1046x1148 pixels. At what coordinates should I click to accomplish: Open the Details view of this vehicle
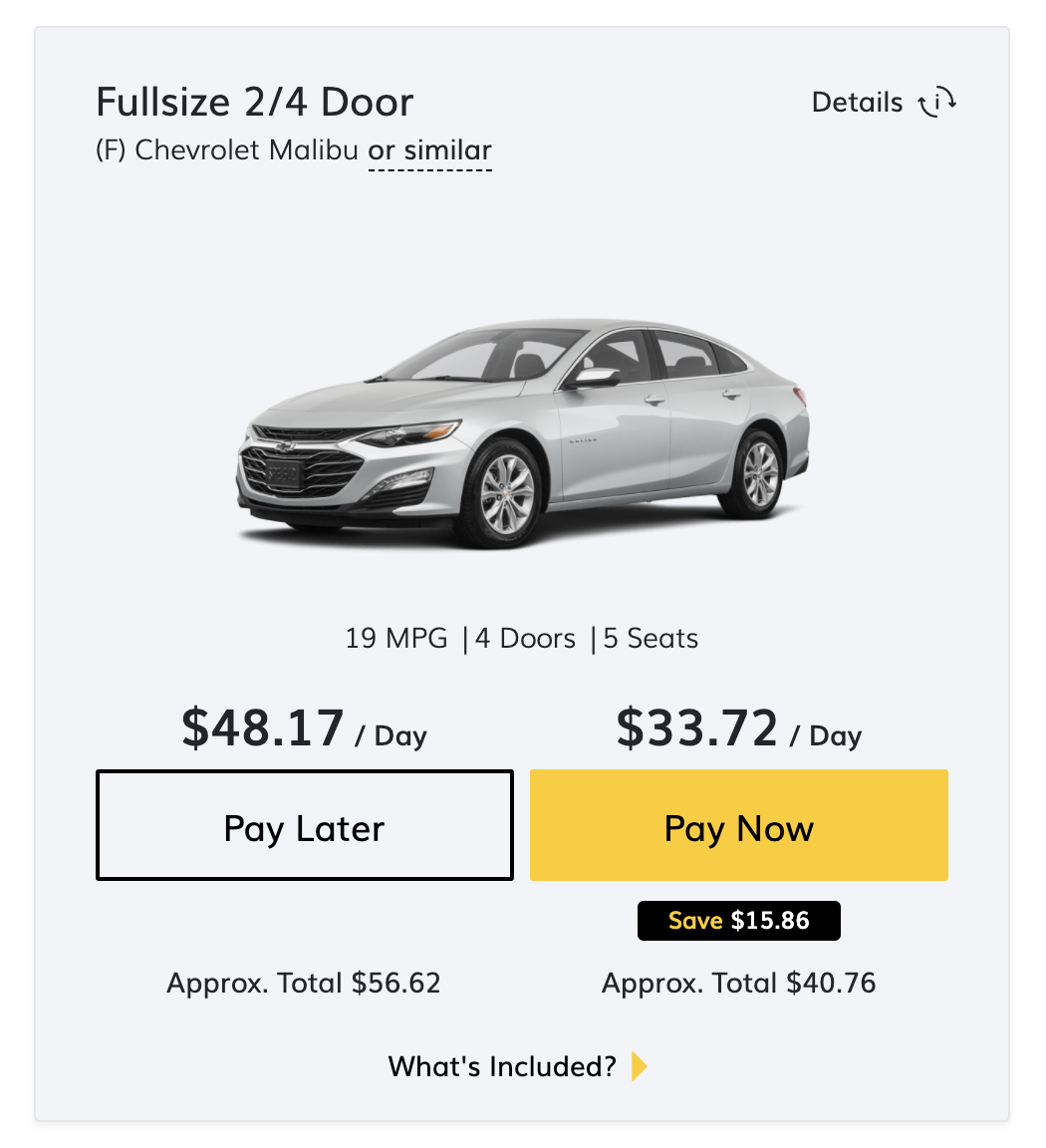pyautogui.click(x=856, y=102)
